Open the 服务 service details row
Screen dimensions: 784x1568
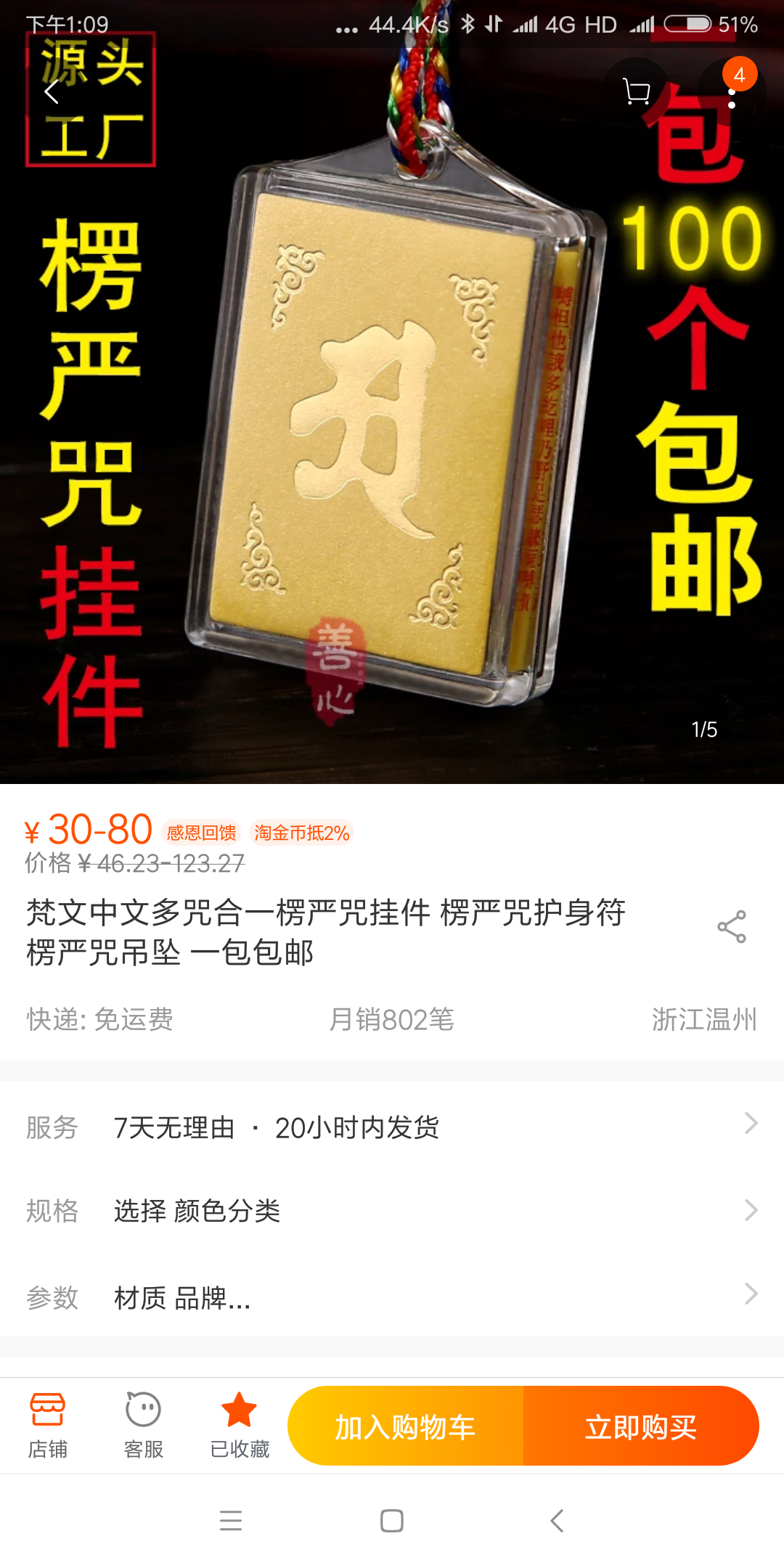click(x=392, y=1127)
